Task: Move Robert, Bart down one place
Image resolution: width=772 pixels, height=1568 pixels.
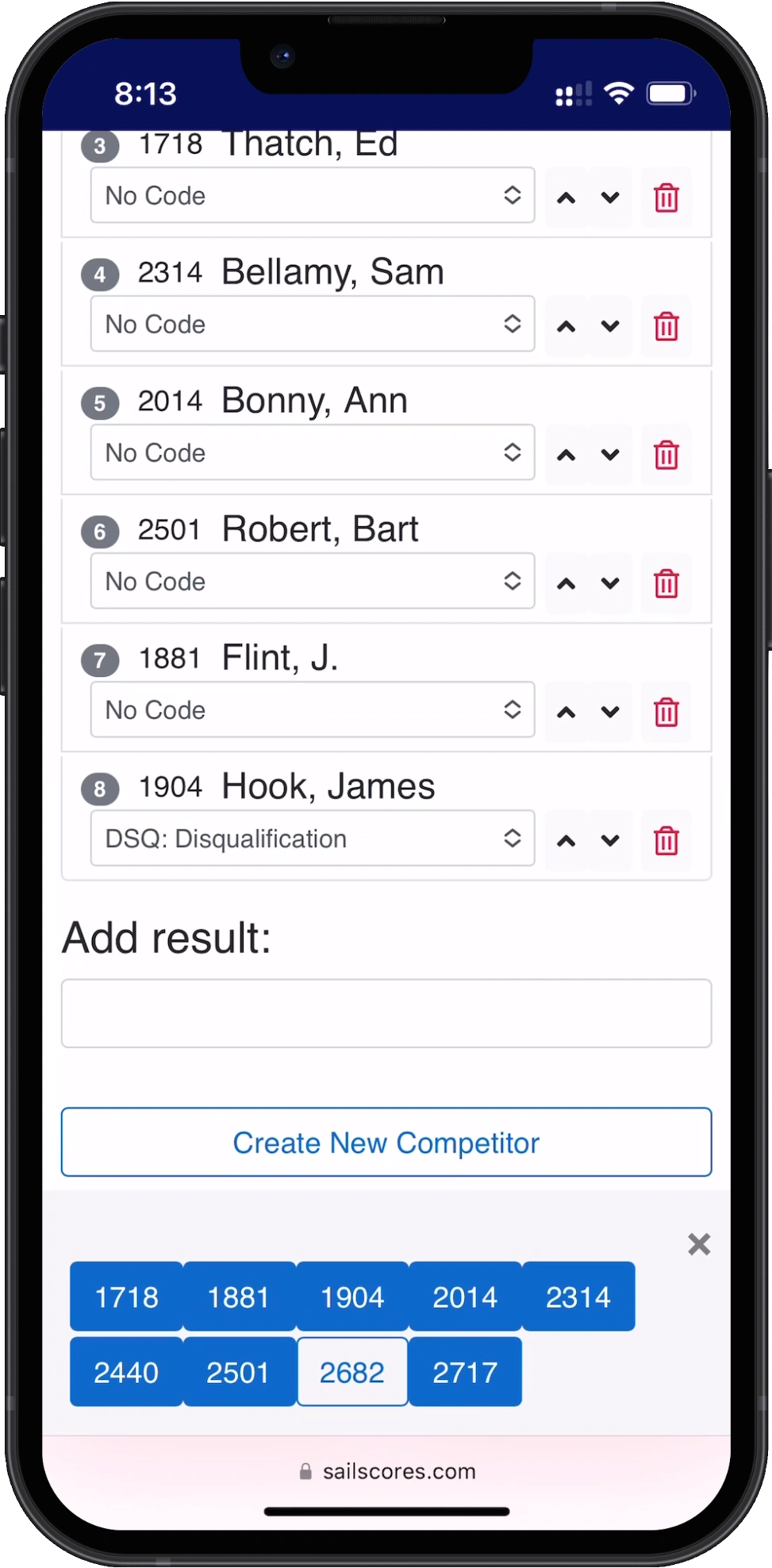Action: click(609, 583)
